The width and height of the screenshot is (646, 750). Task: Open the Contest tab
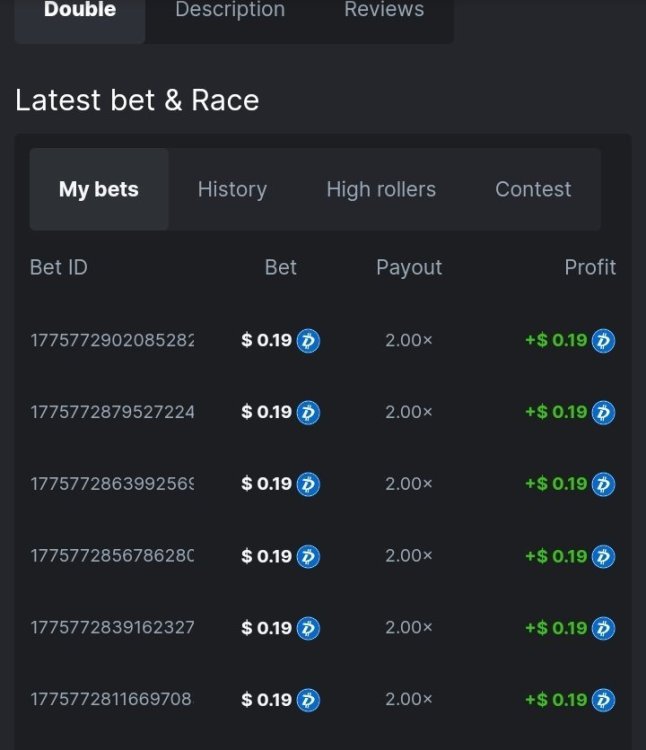point(533,189)
